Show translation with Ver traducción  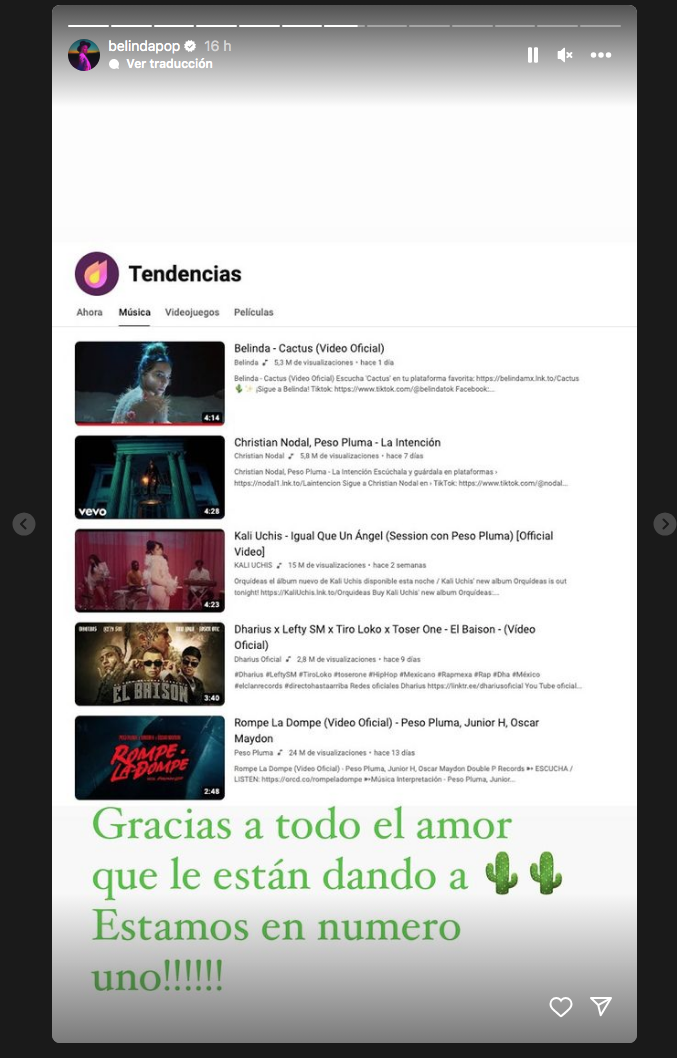tap(168, 64)
